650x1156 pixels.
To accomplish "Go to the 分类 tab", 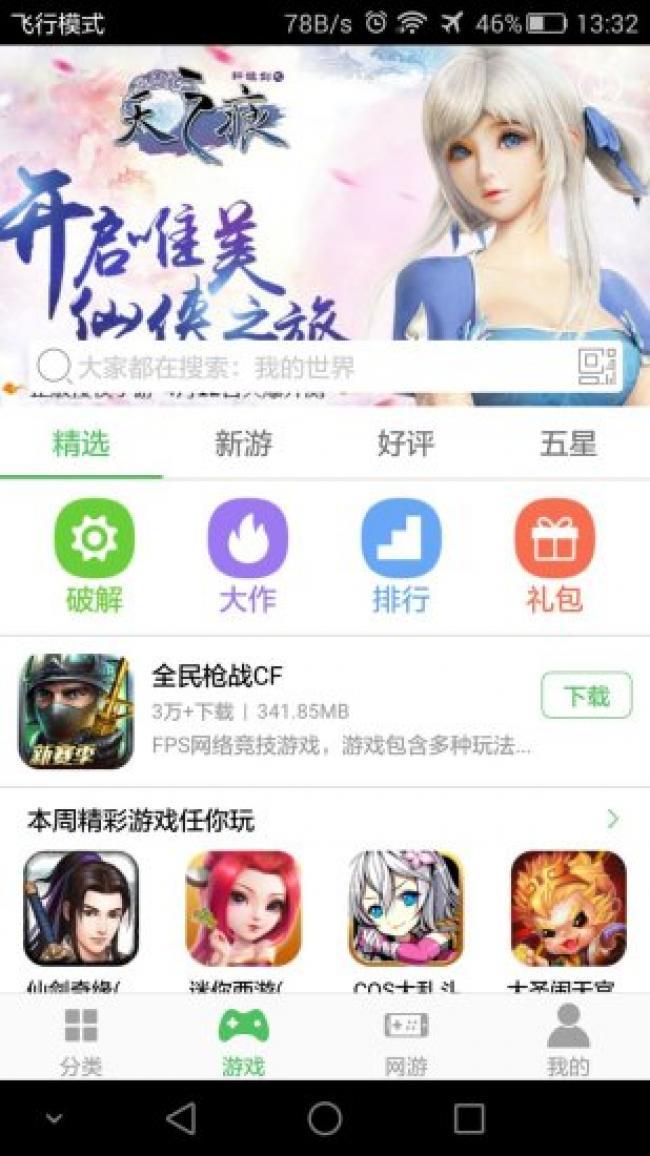I will (81, 1040).
